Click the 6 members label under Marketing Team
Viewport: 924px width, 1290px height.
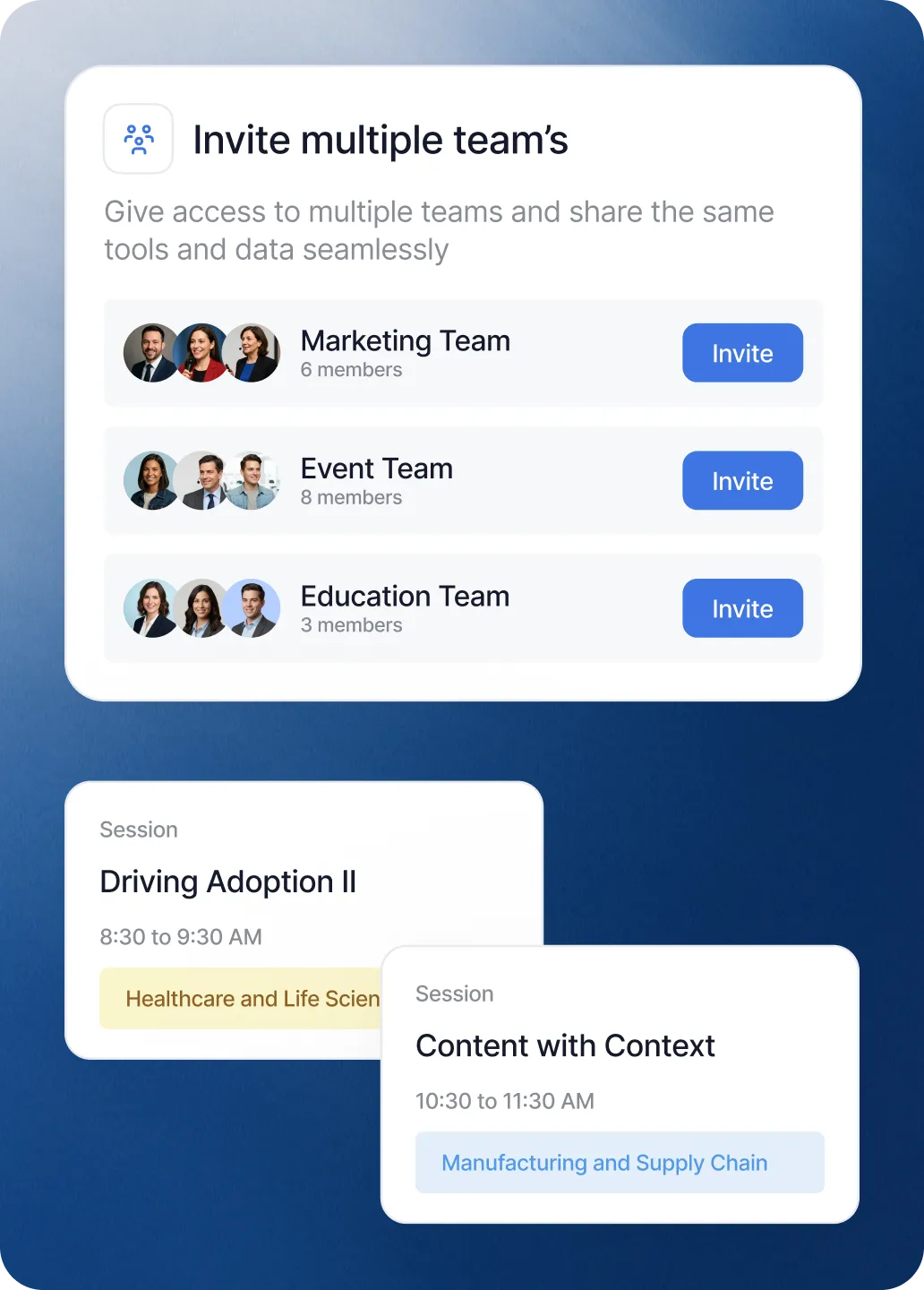(351, 369)
